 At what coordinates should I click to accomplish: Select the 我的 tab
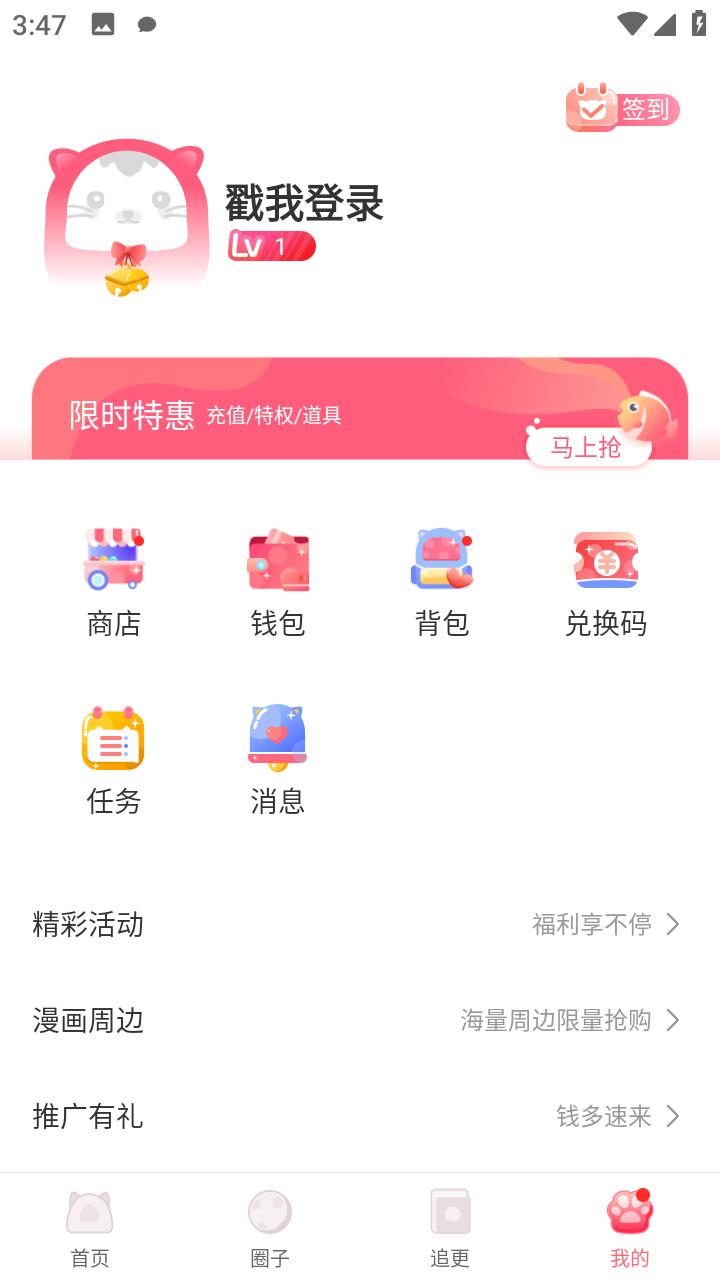pyautogui.click(x=630, y=1228)
